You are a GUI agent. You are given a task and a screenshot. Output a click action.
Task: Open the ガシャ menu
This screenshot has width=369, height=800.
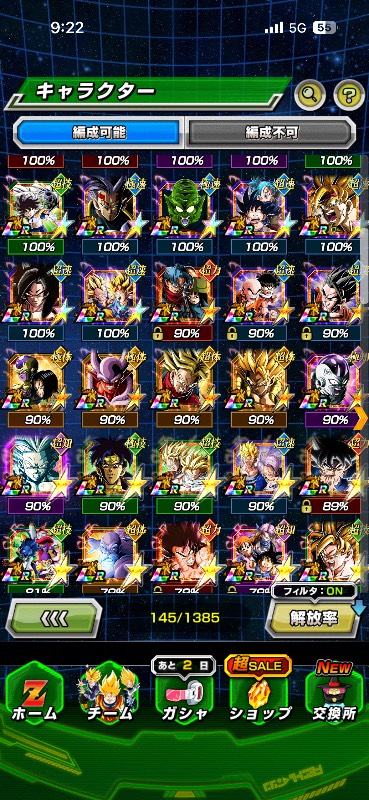[184, 693]
